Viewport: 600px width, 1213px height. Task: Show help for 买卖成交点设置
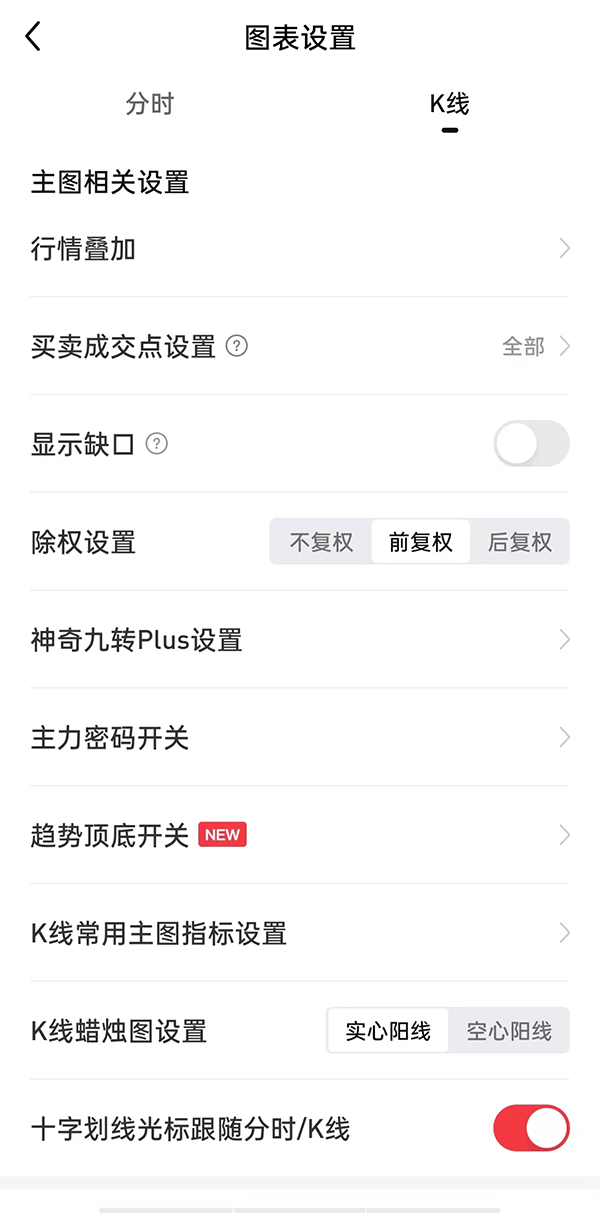(237, 346)
